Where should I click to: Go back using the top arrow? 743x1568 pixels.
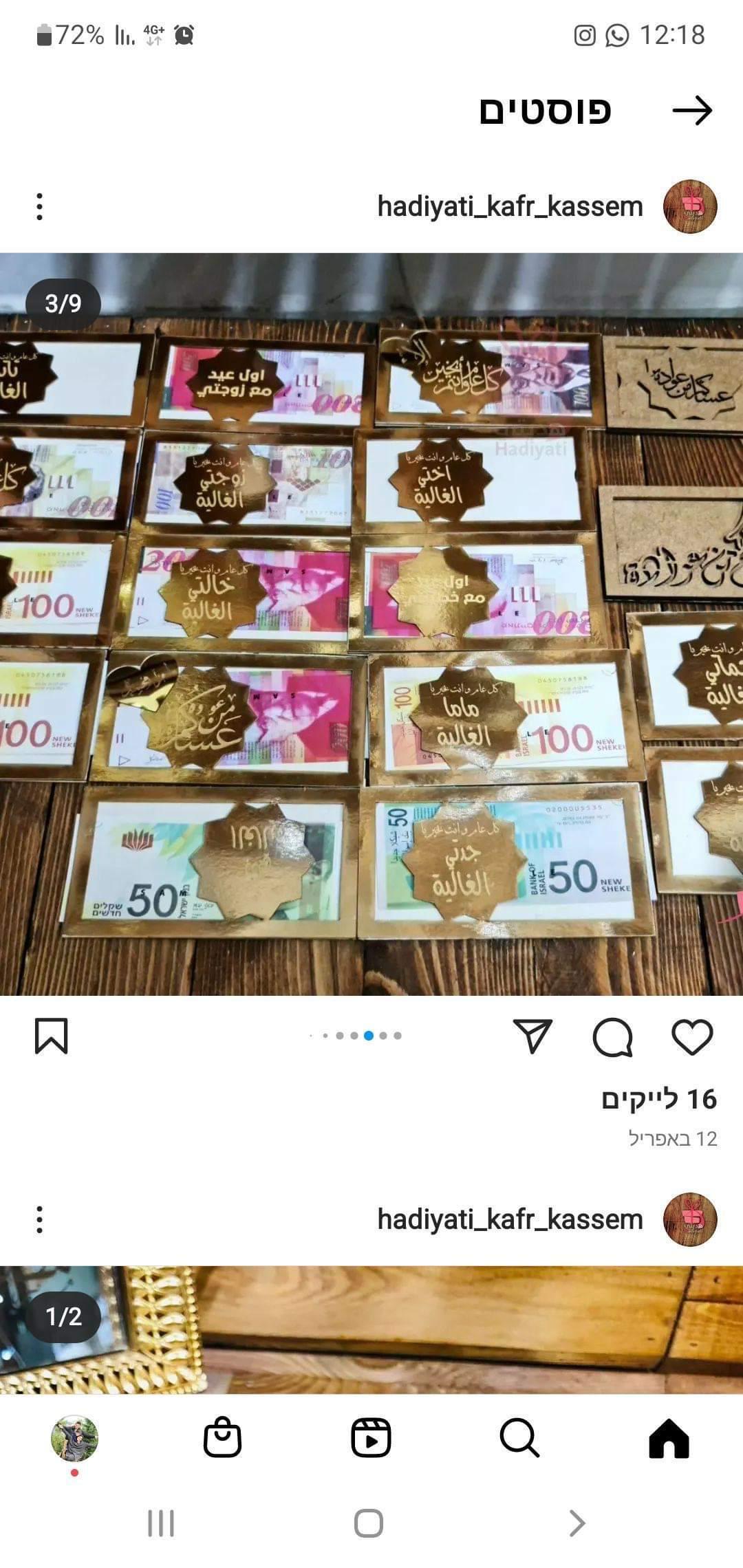point(691,111)
